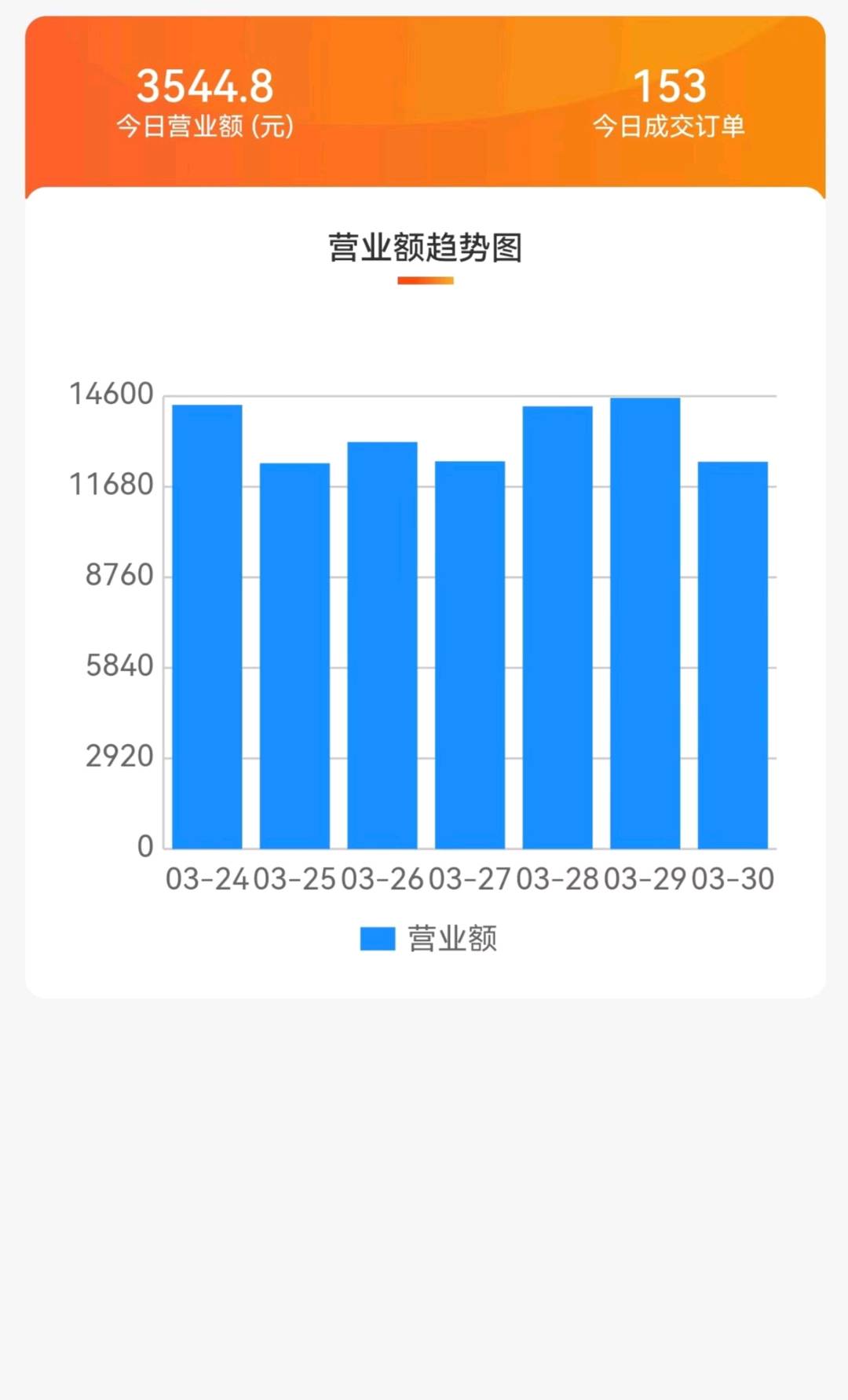This screenshot has width=848, height=1400.
Task: Select the bar for 03-25
Action: (297, 652)
